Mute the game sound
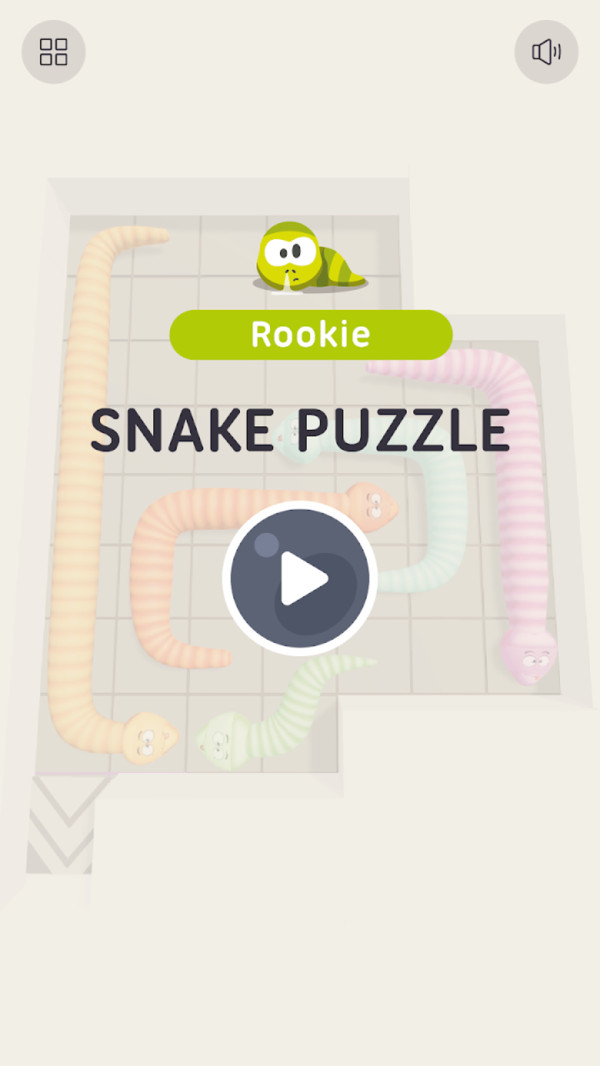Image resolution: width=600 pixels, height=1066 pixels. 546,52
